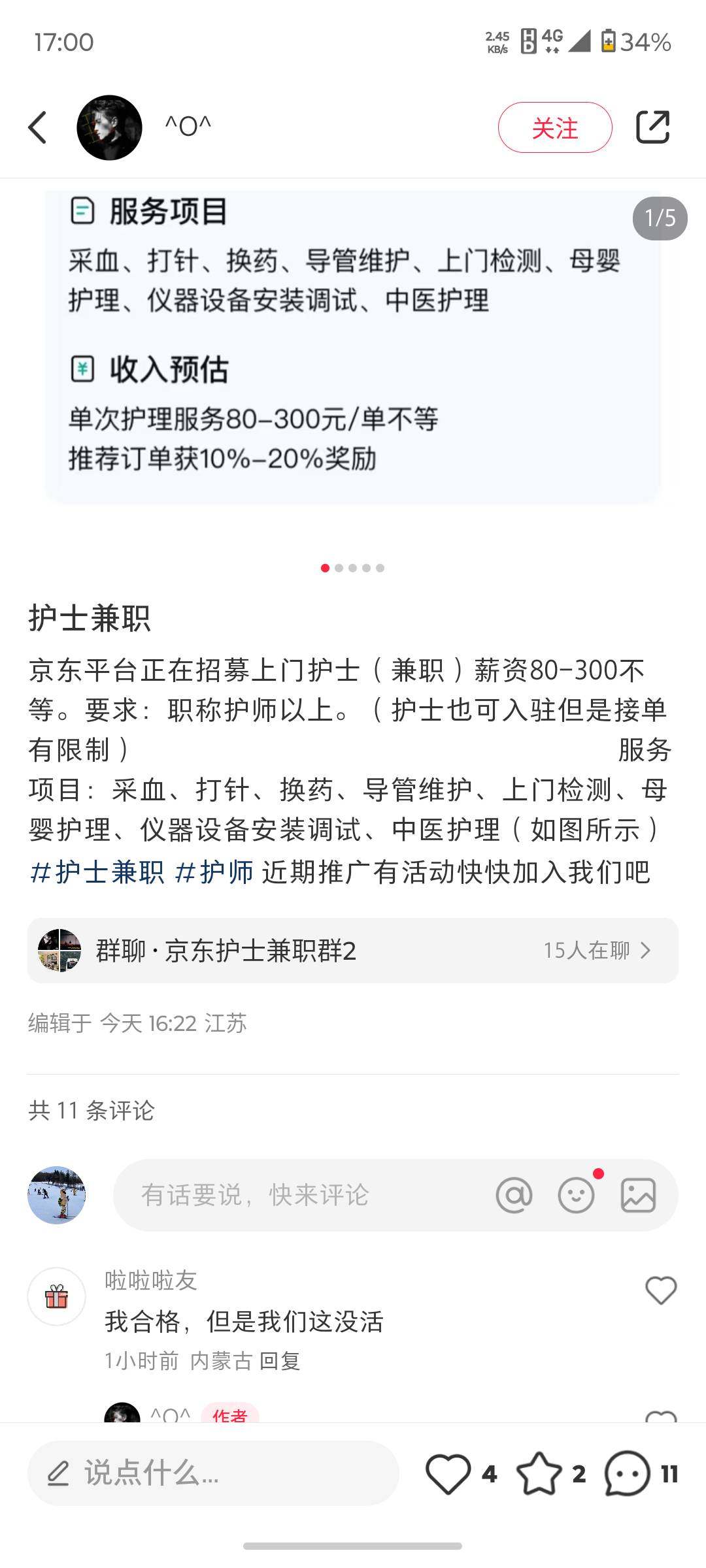Like 啦啦啦友's comment
This screenshot has height=1568, width=706.
[x=660, y=1290]
